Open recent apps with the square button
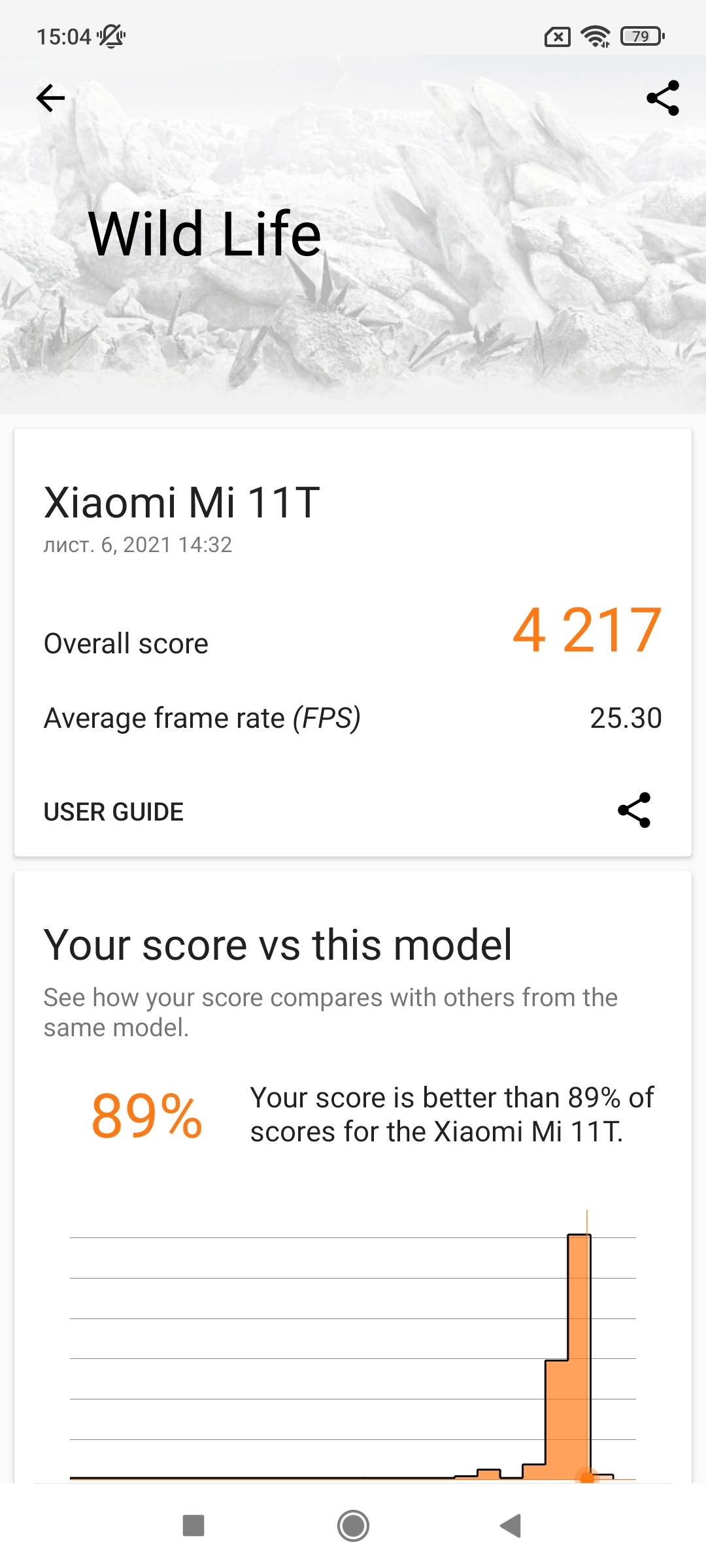 [x=193, y=1526]
